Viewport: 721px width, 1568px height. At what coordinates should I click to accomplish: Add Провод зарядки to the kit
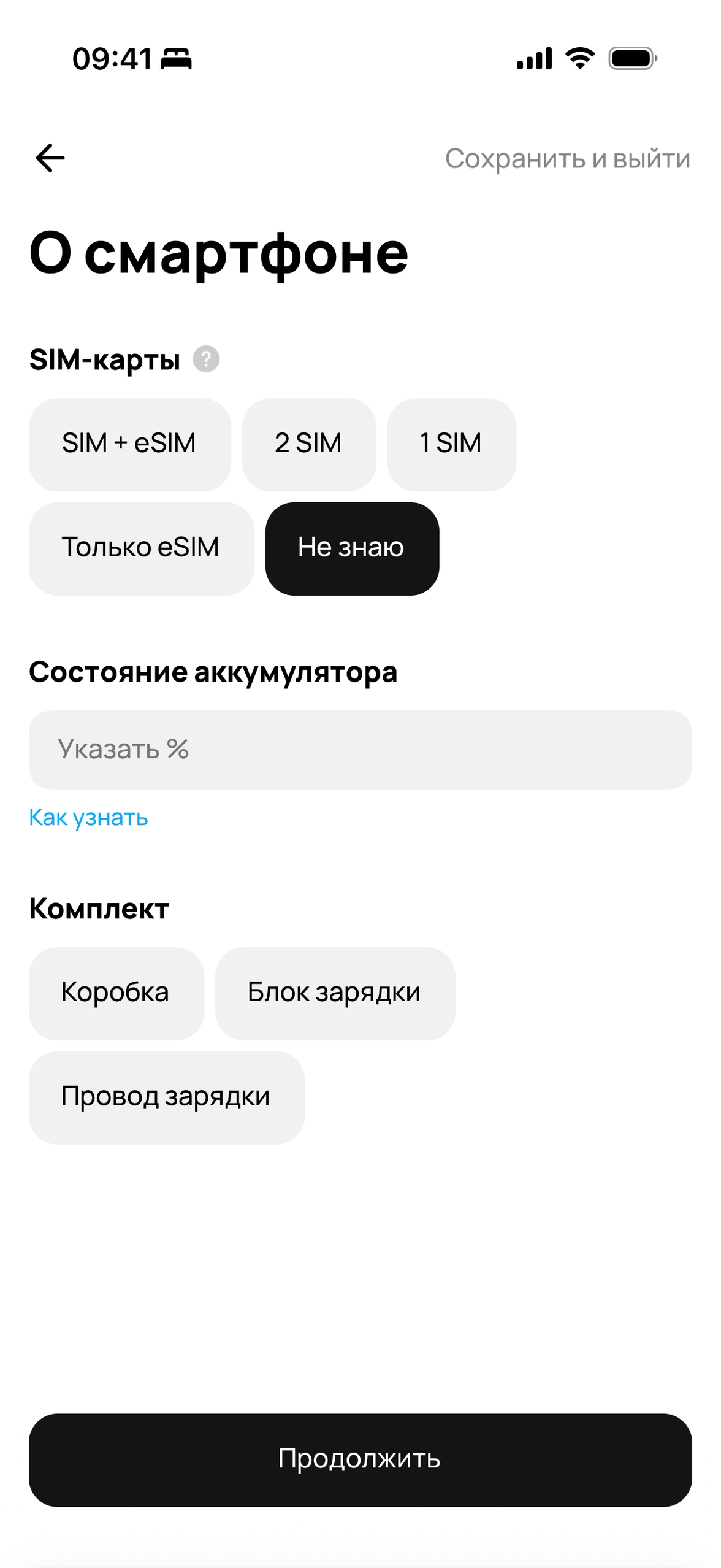tap(166, 1097)
